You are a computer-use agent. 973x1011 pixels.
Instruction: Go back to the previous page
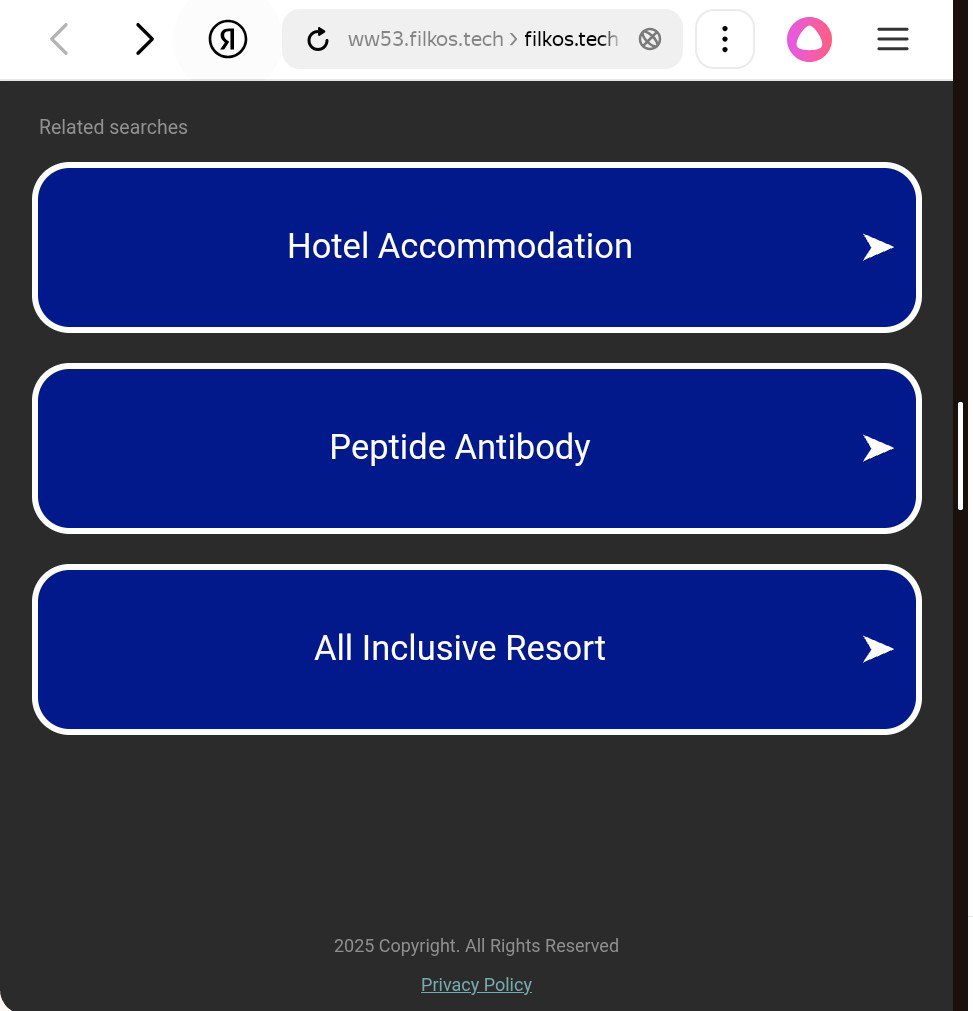60,40
